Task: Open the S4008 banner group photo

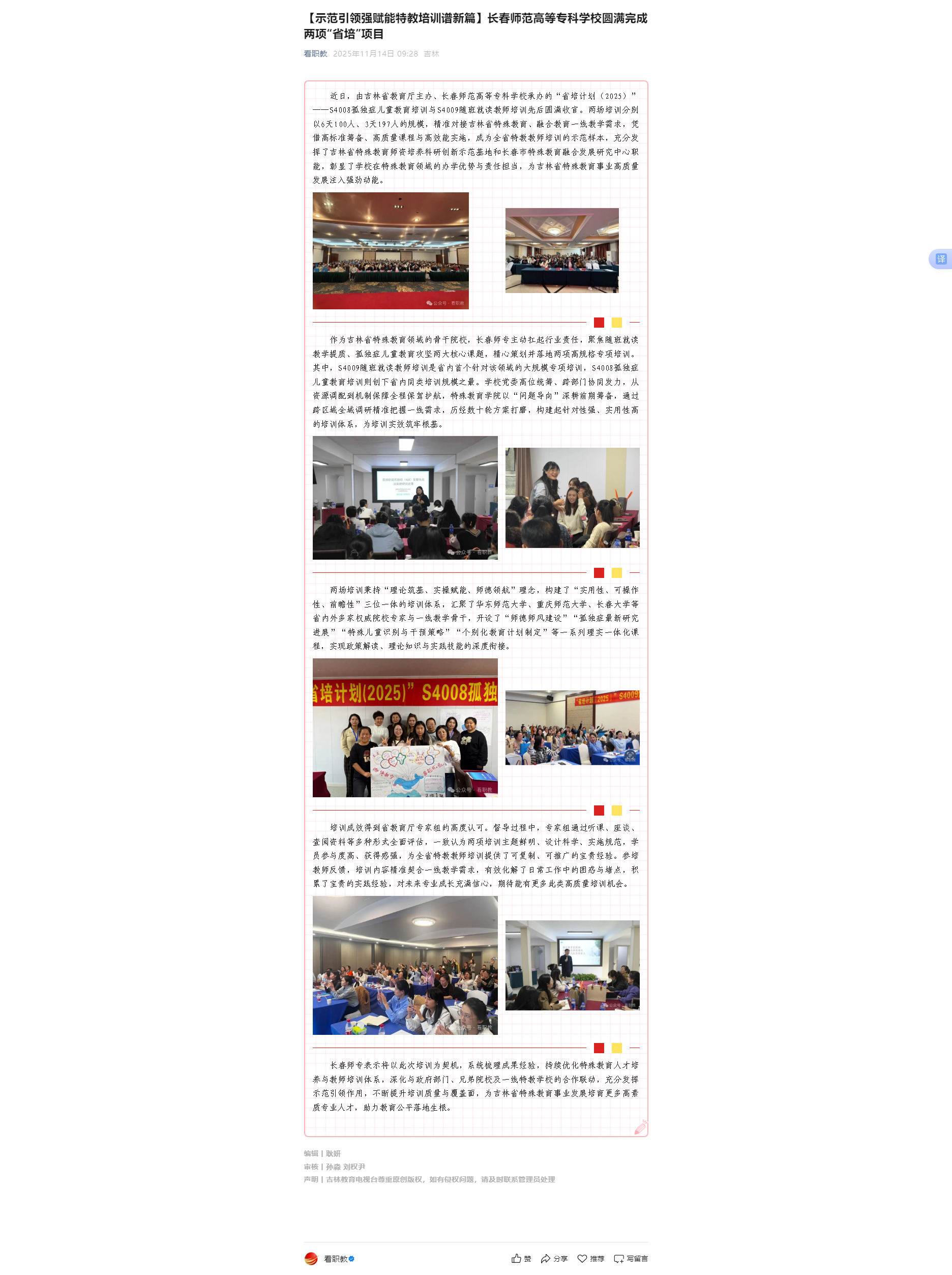Action: click(404, 728)
